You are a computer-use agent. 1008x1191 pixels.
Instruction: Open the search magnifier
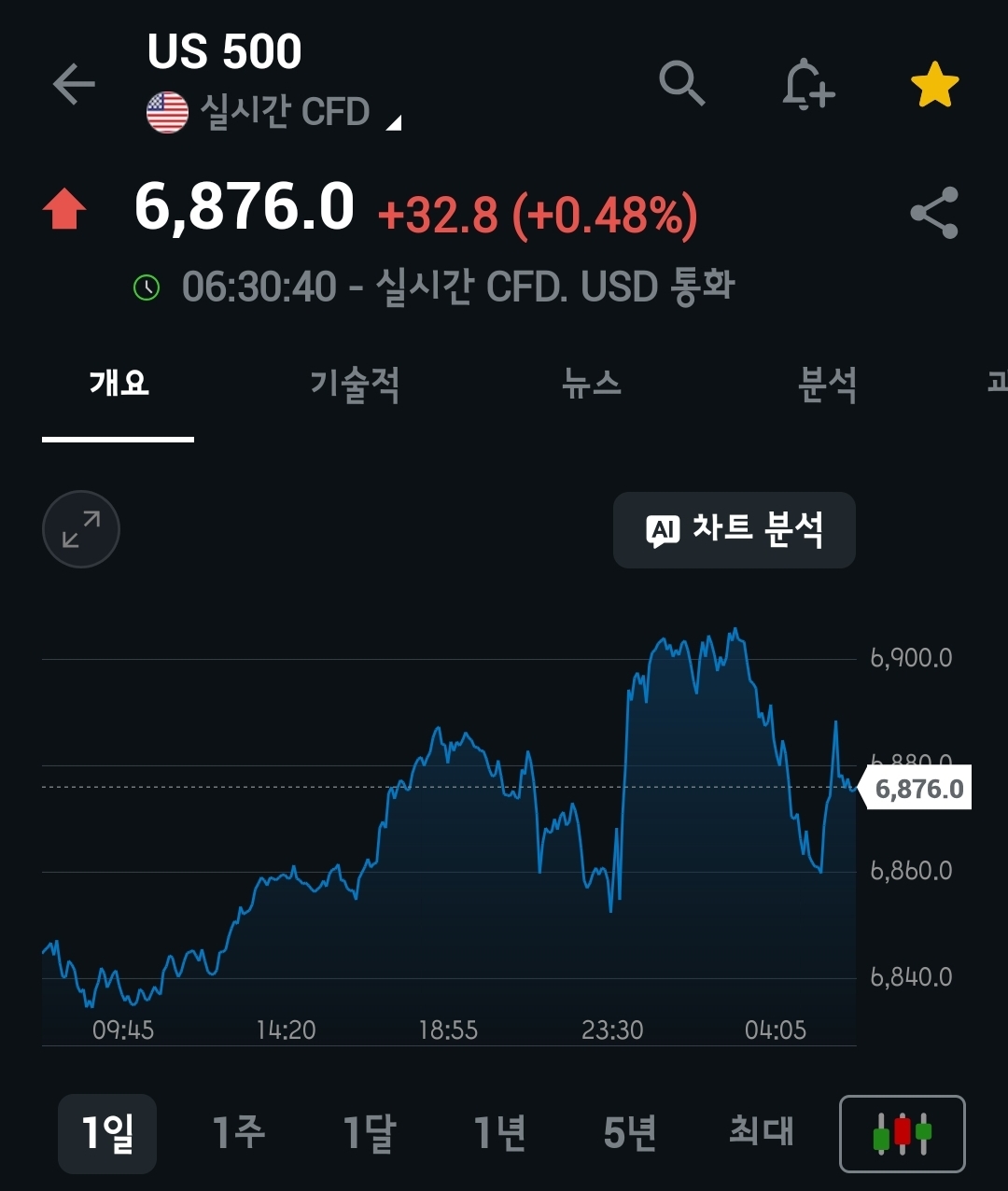pos(681,84)
